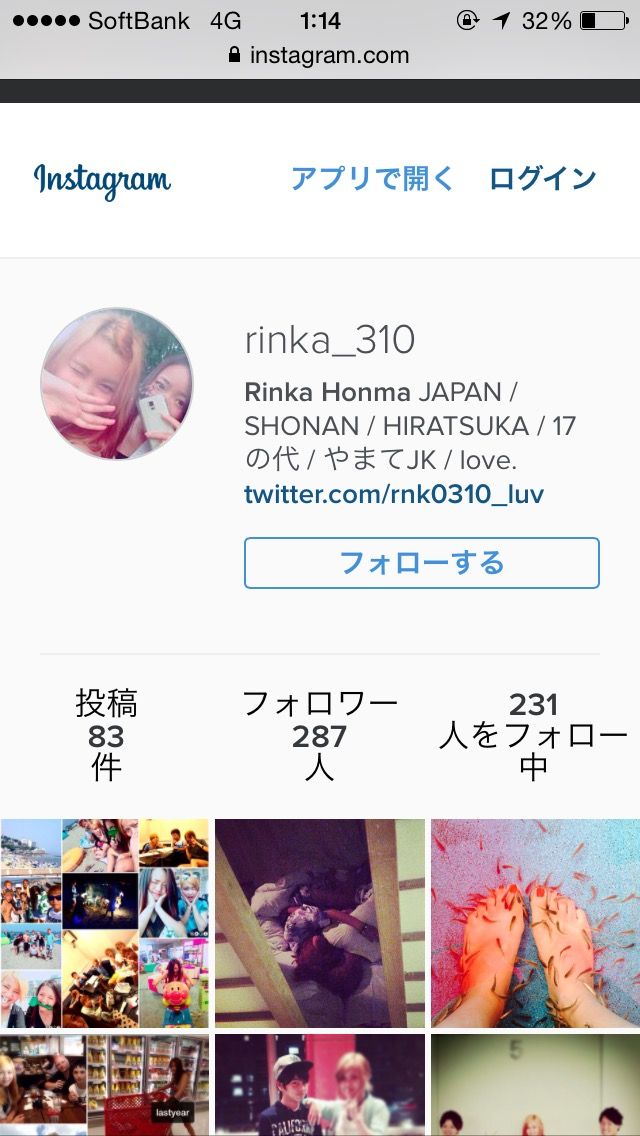Open the twitter.com/rnk0310_luv link
Viewport: 640px width, 1136px height.
coord(394,494)
